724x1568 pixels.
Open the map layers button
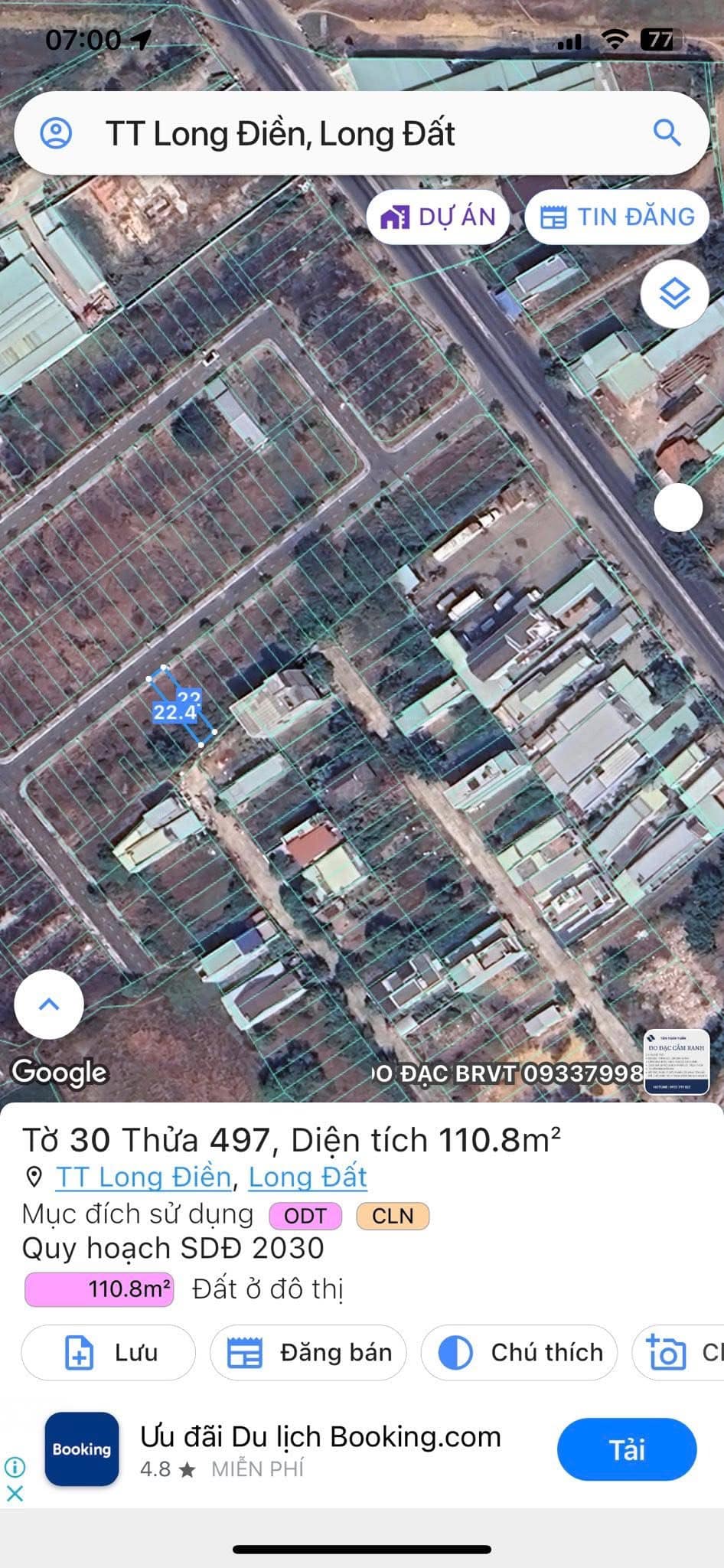(674, 294)
